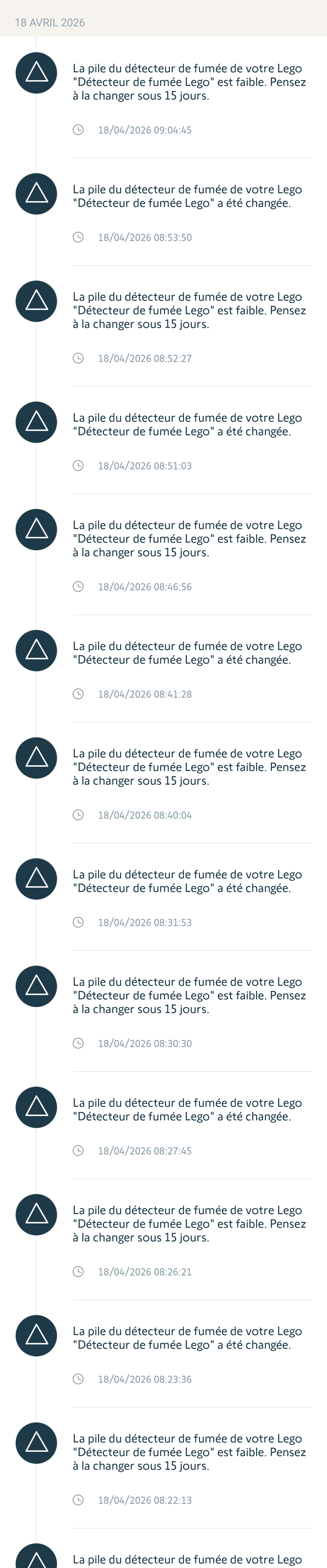
Task: View the low battery alert from 08:52:27
Action: pos(189,310)
